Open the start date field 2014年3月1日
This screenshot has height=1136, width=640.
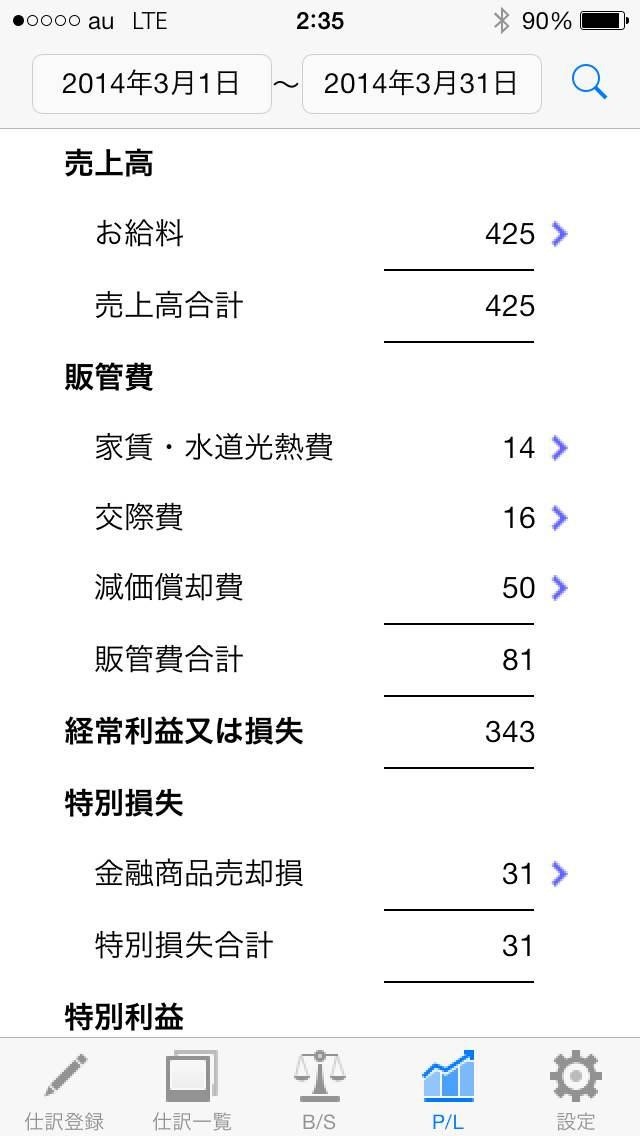pos(151,84)
